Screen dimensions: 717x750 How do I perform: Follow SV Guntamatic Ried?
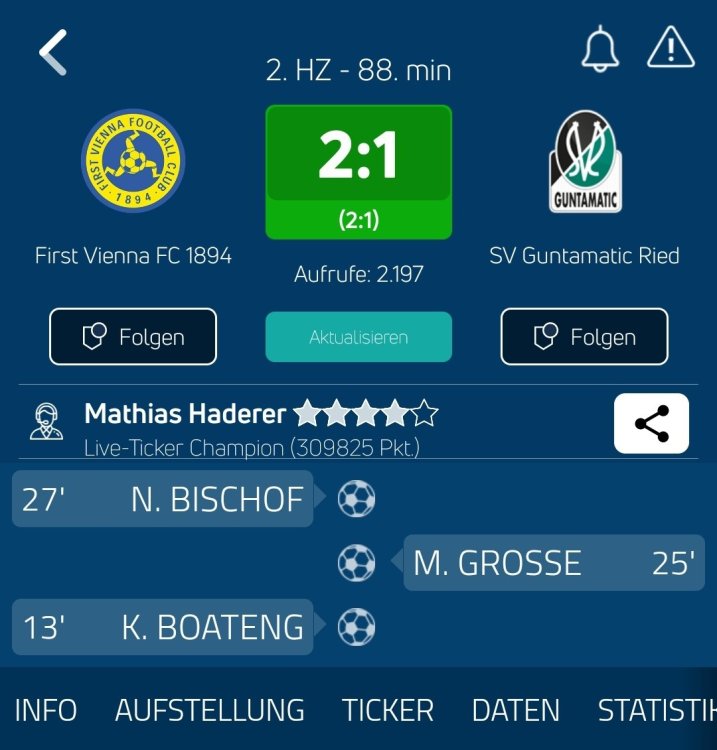(584, 337)
